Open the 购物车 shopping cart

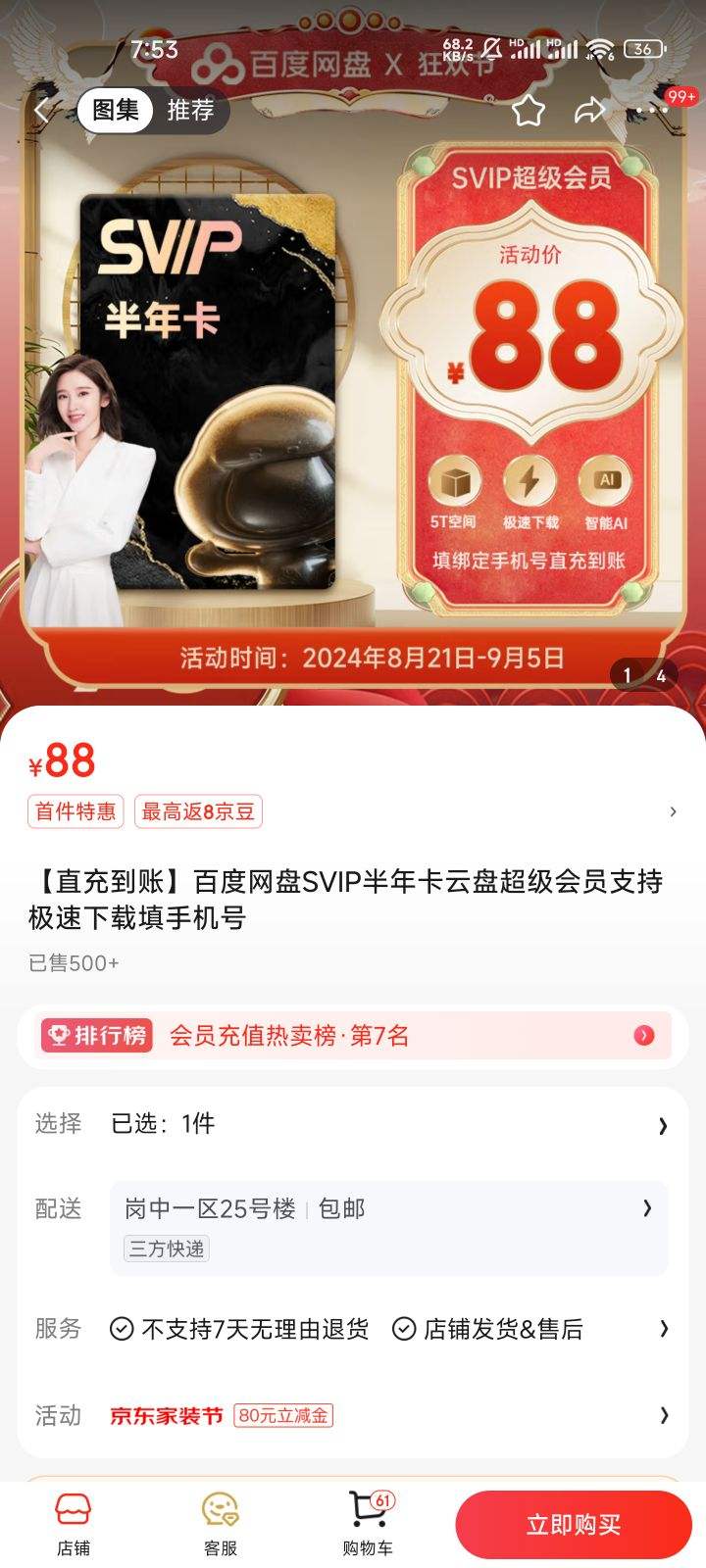pos(368,1524)
